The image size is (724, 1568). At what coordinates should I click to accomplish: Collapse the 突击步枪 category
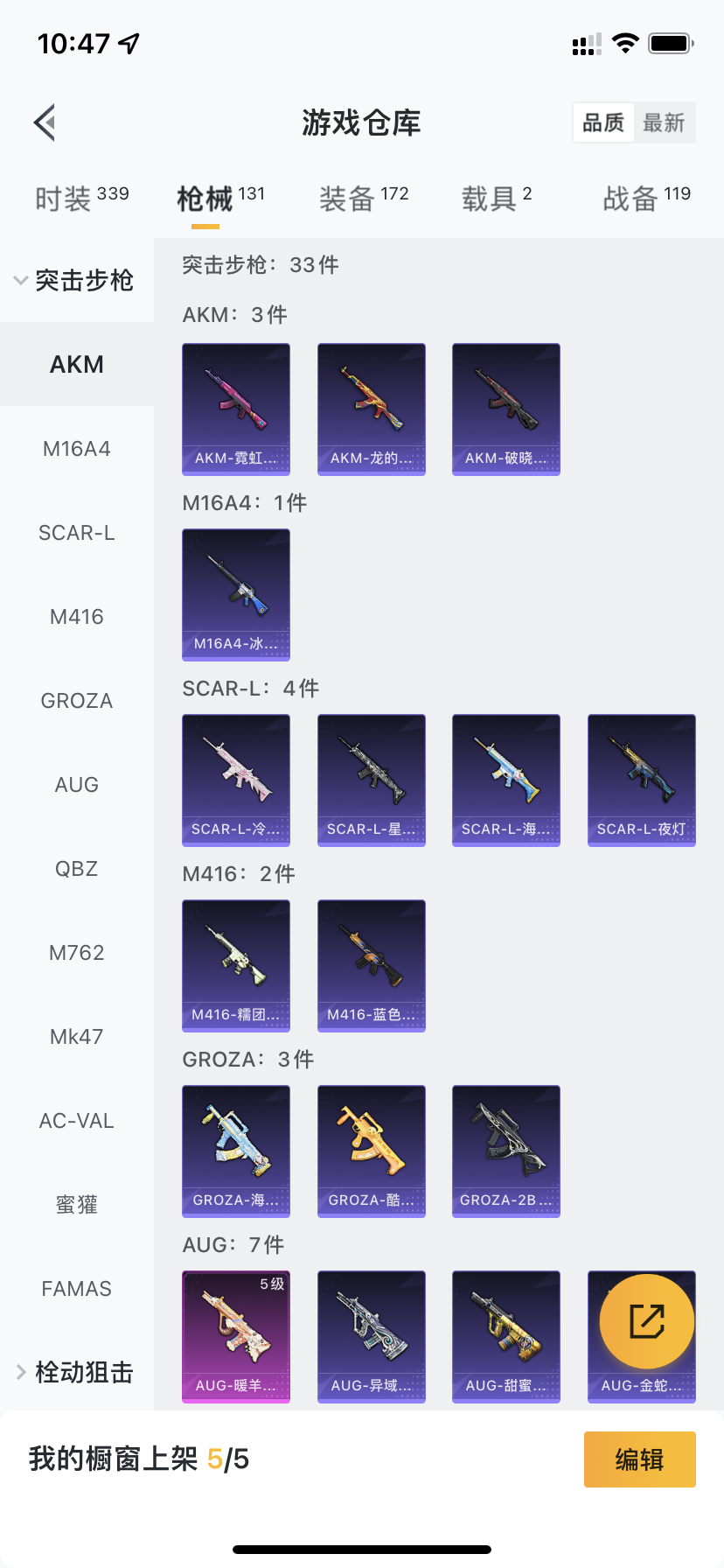pyautogui.click(x=75, y=281)
